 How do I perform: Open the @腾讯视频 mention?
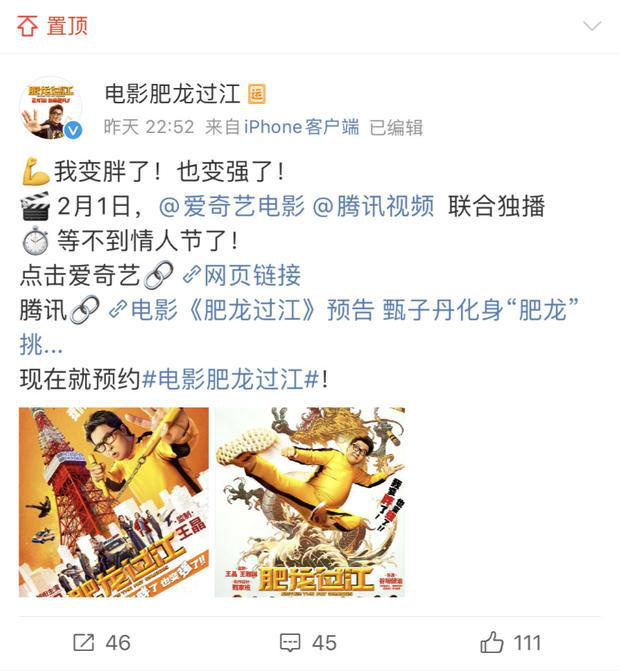coord(373,206)
